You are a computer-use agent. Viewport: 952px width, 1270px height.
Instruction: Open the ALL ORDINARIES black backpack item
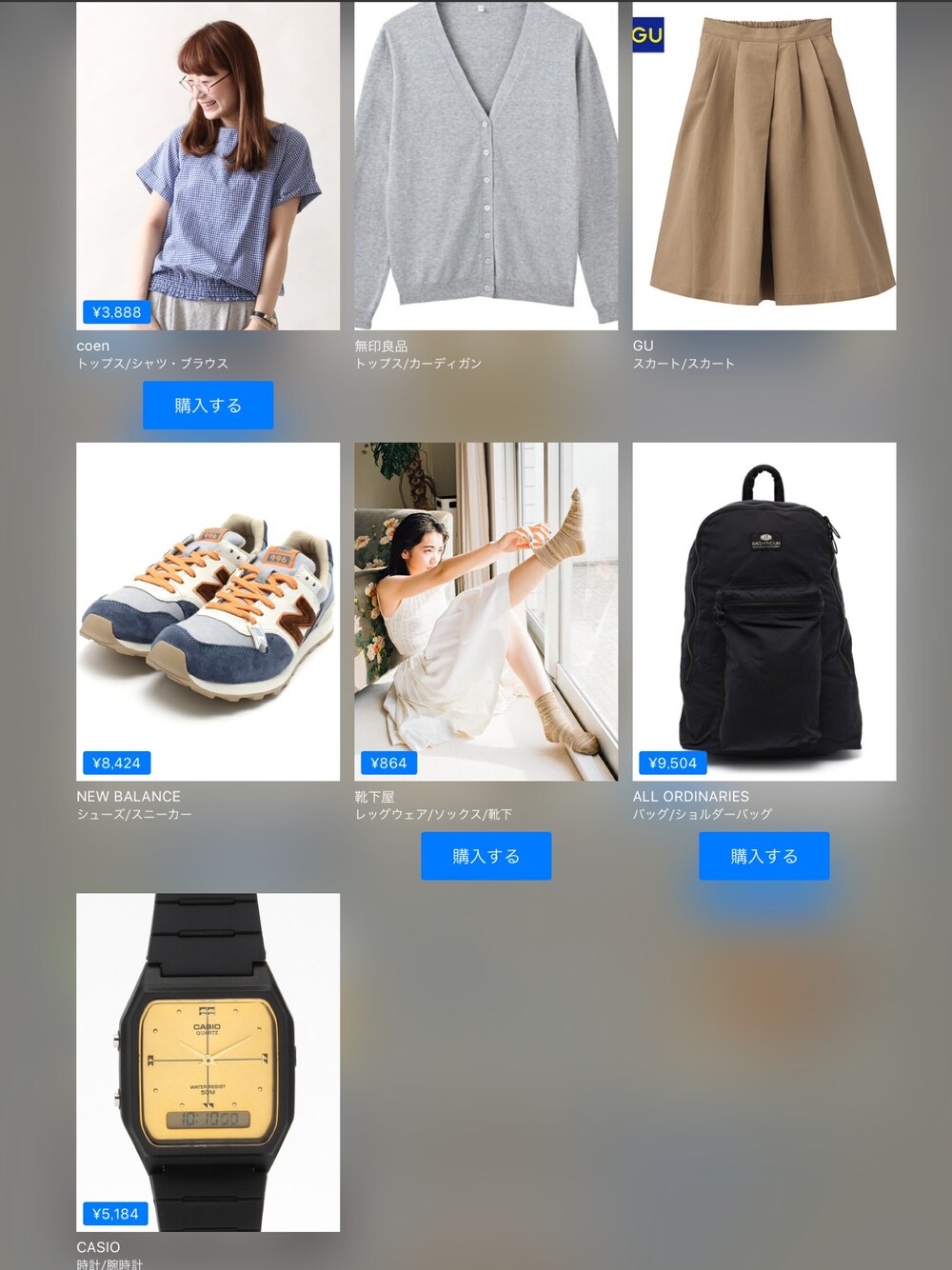[x=764, y=611]
